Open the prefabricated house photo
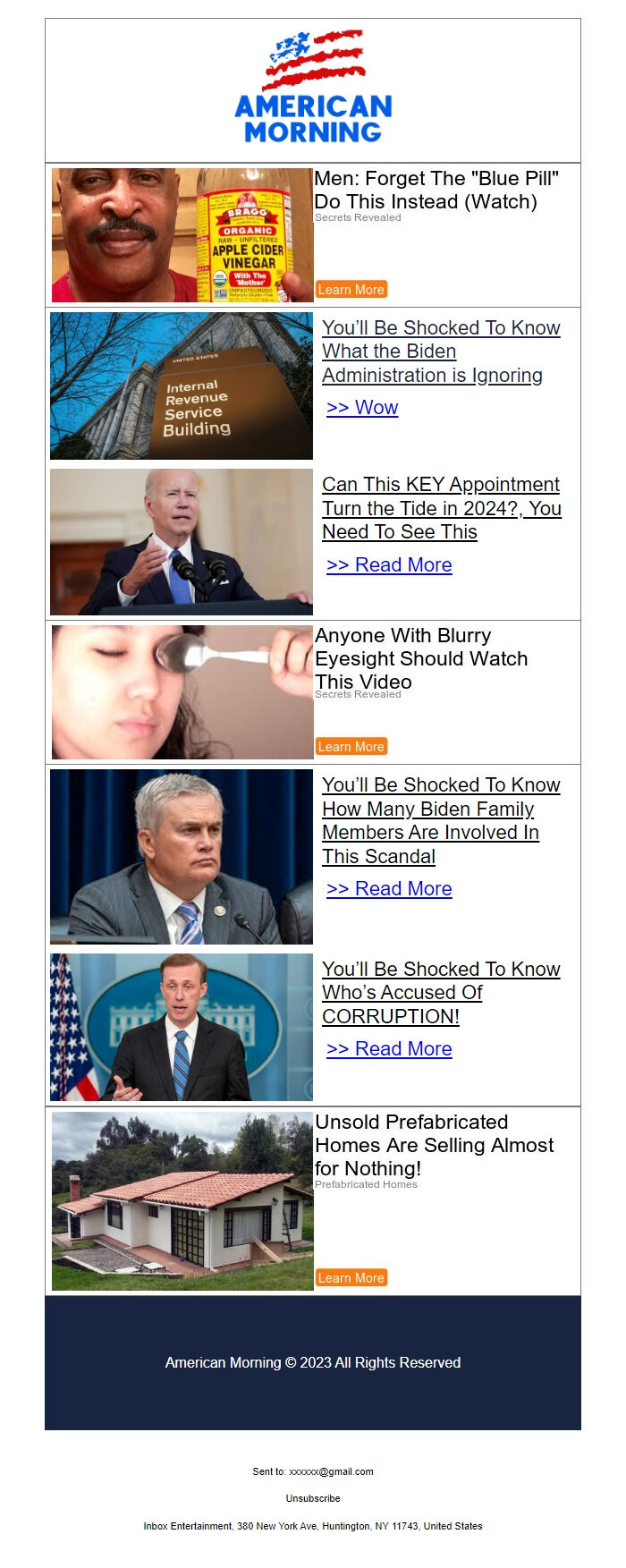 [182, 1201]
